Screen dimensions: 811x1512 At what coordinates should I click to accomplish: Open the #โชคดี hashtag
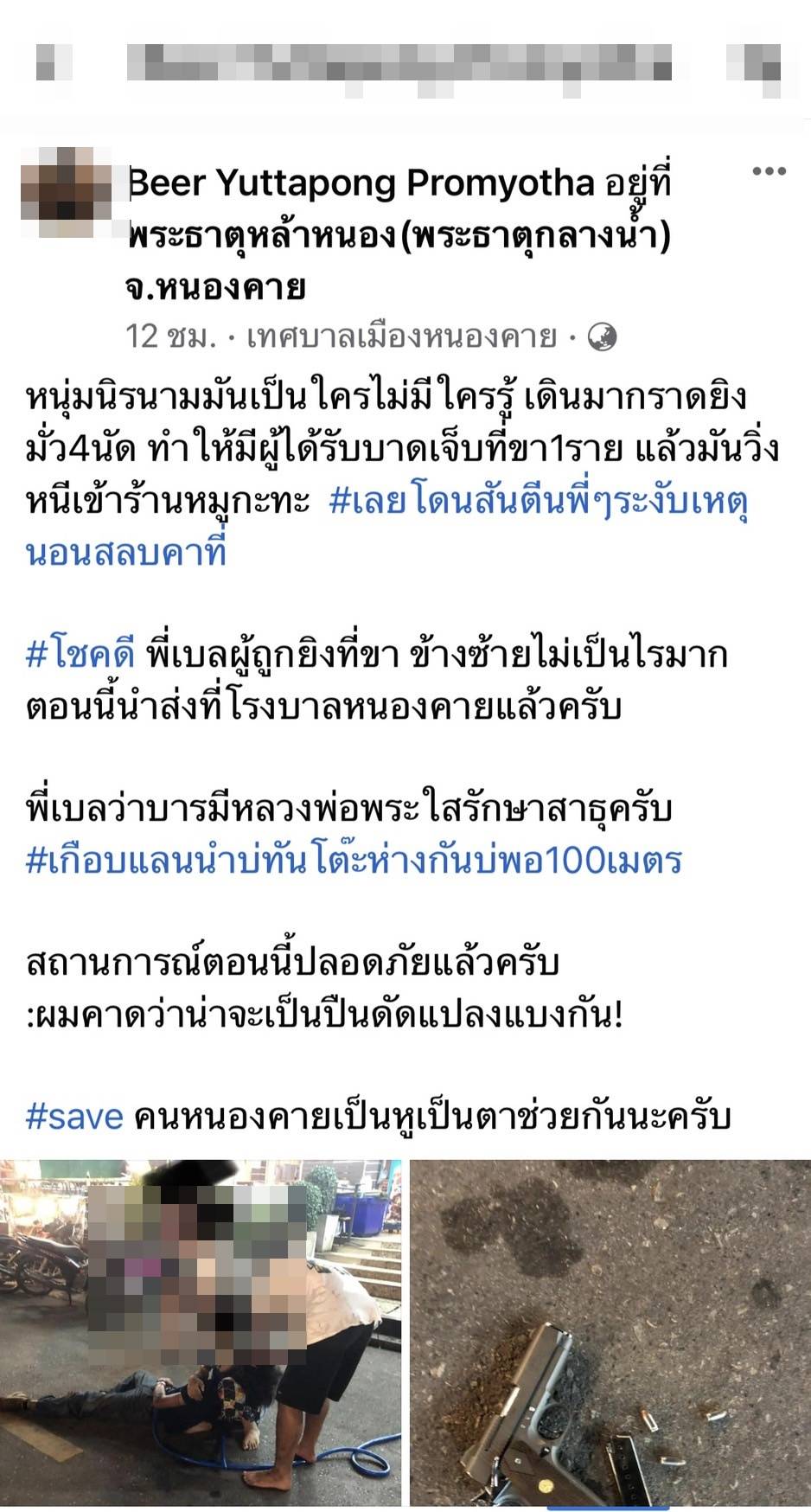click(80, 655)
